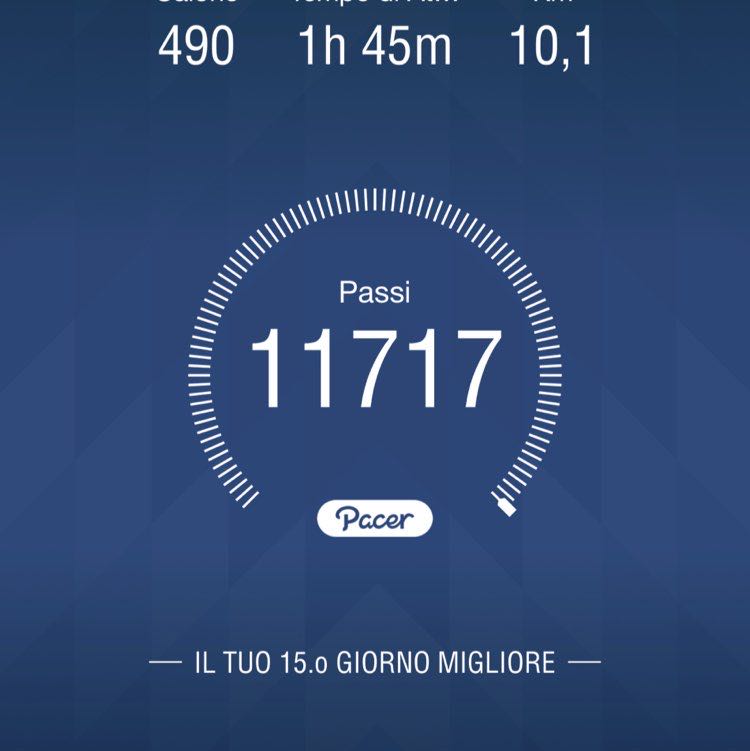Select the activity time 1h 45m
This screenshot has width=750, height=751.
pos(373,45)
